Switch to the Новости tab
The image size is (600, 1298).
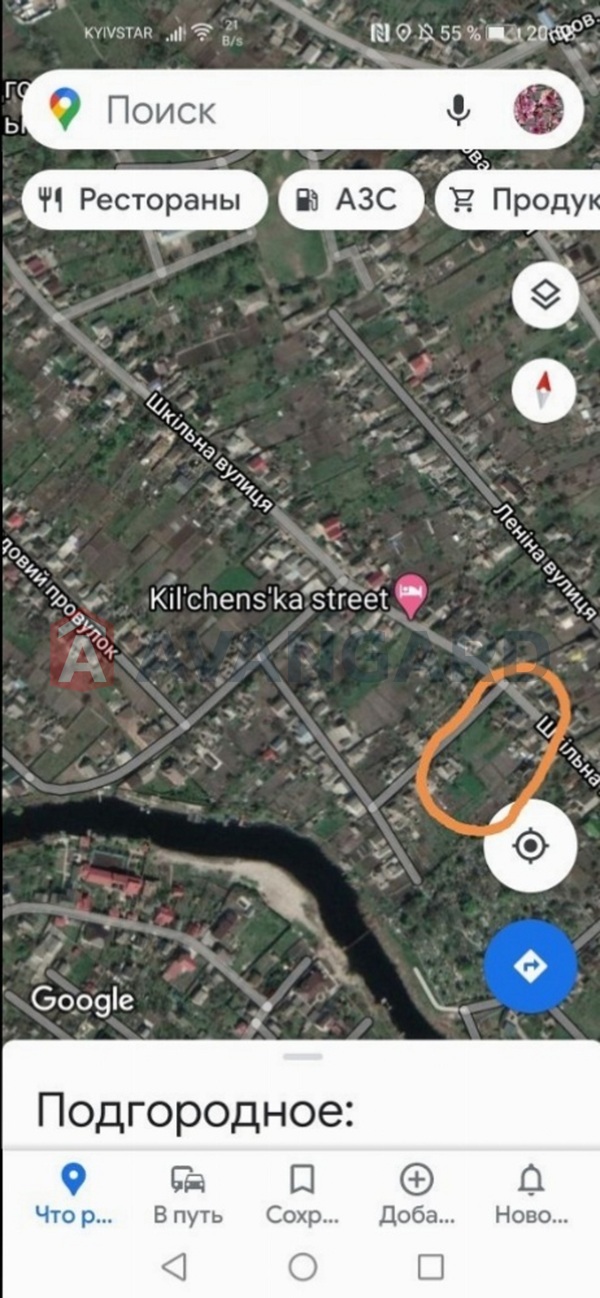point(530,1194)
